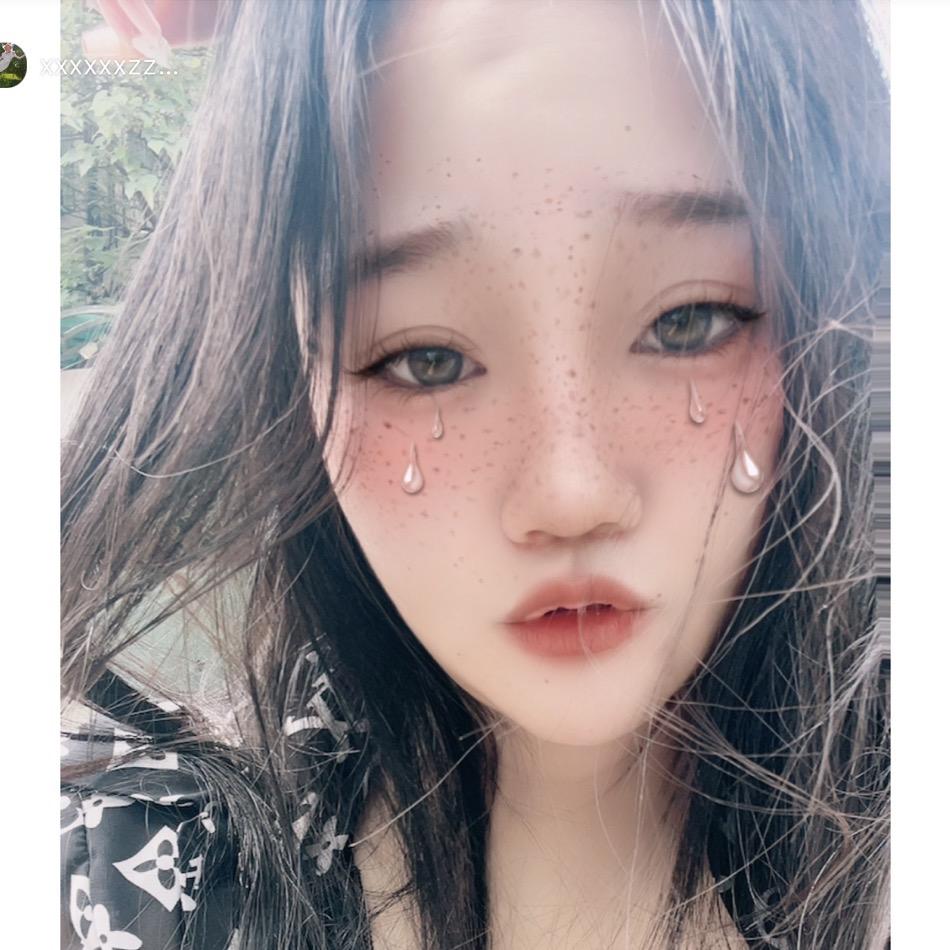View the selfie photo full screen
The width and height of the screenshot is (950, 950).
(x=475, y=500)
